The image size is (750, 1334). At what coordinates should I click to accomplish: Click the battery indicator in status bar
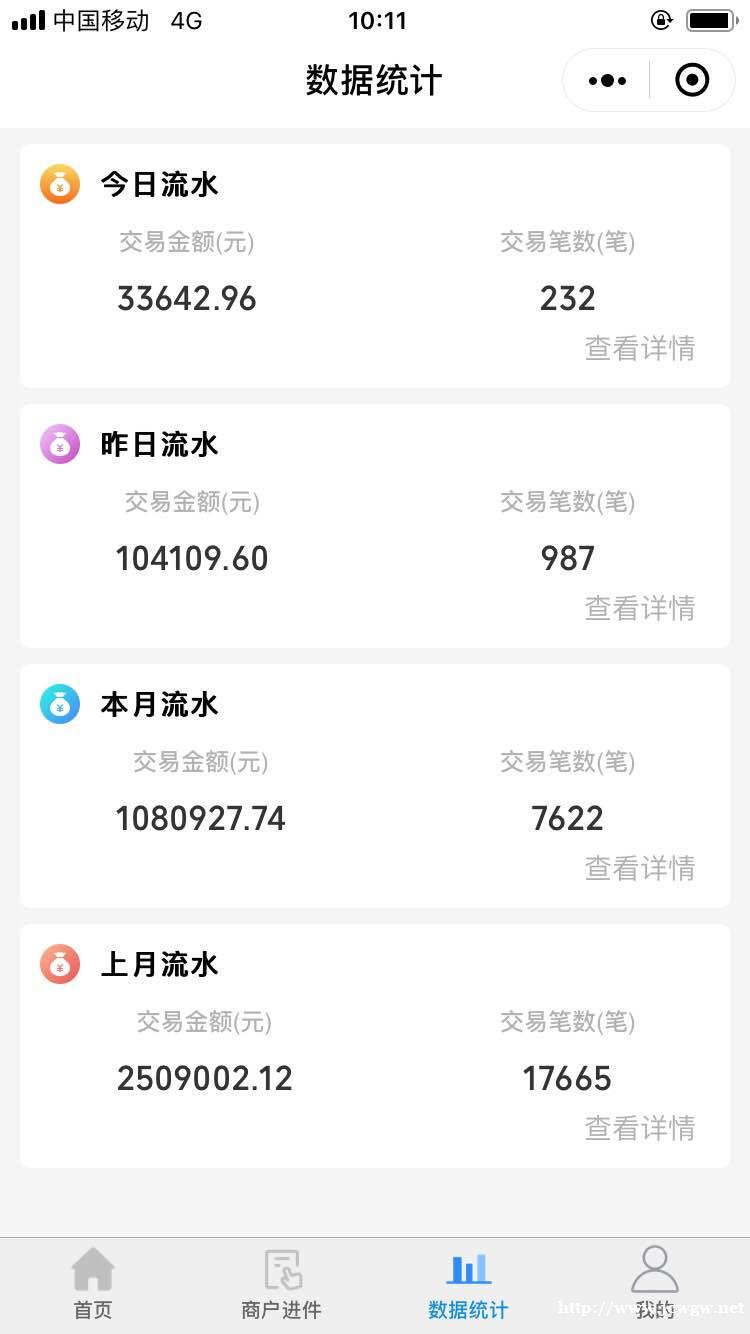click(712, 18)
